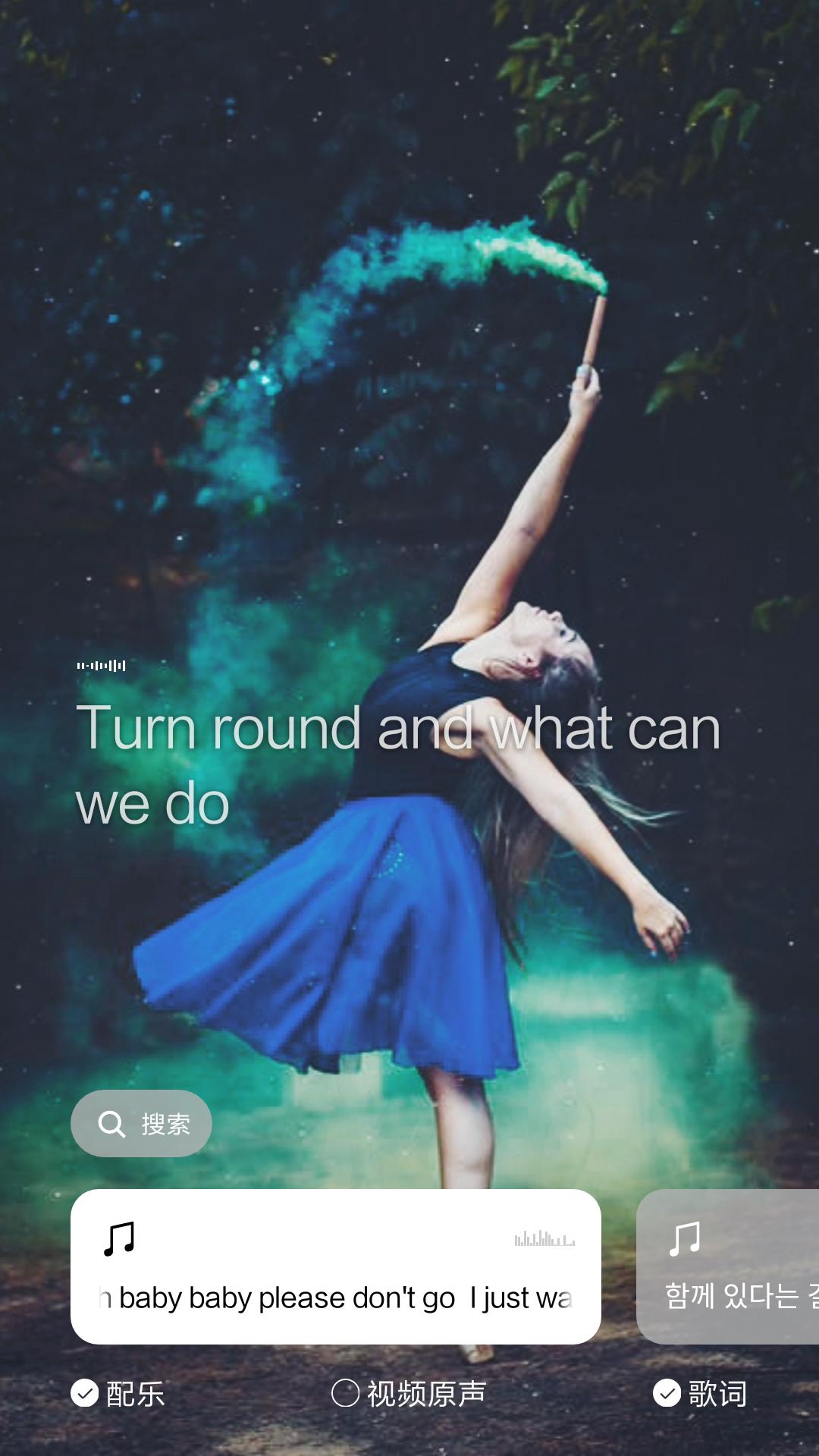Select the 'baby baby please don't go' music card
This screenshot has width=819, height=1456.
pos(335,1266)
